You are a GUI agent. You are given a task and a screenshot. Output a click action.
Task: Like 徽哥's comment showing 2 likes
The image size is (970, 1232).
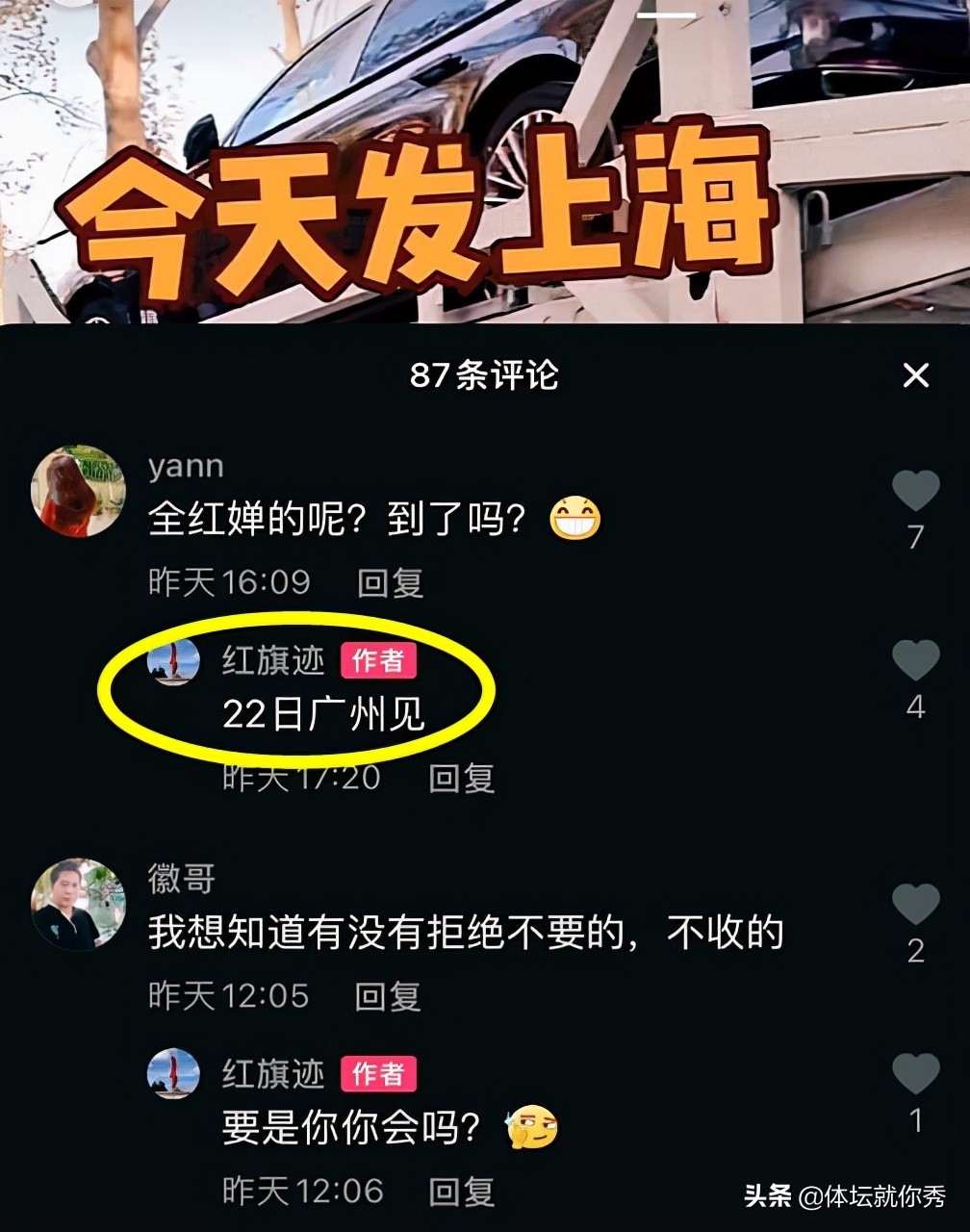915,901
